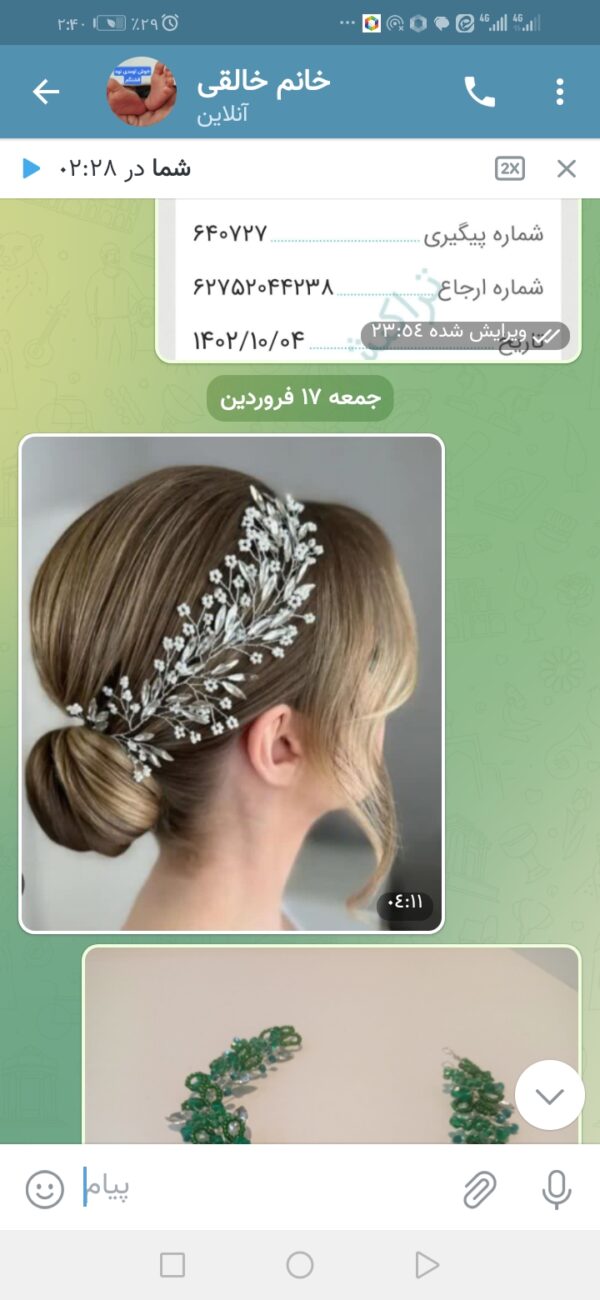Close the audio player bar
600x1300 pixels.
click(566, 169)
